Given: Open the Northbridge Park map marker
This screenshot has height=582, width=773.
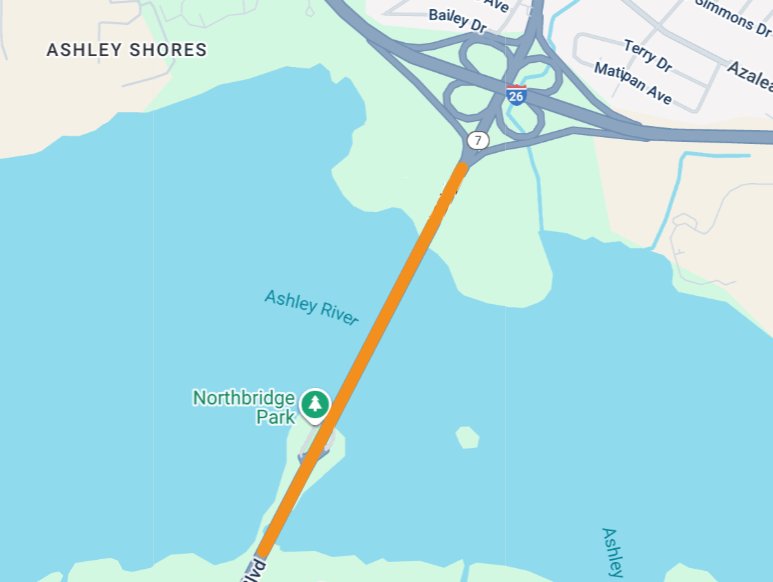Looking at the screenshot, I should (316, 404).
